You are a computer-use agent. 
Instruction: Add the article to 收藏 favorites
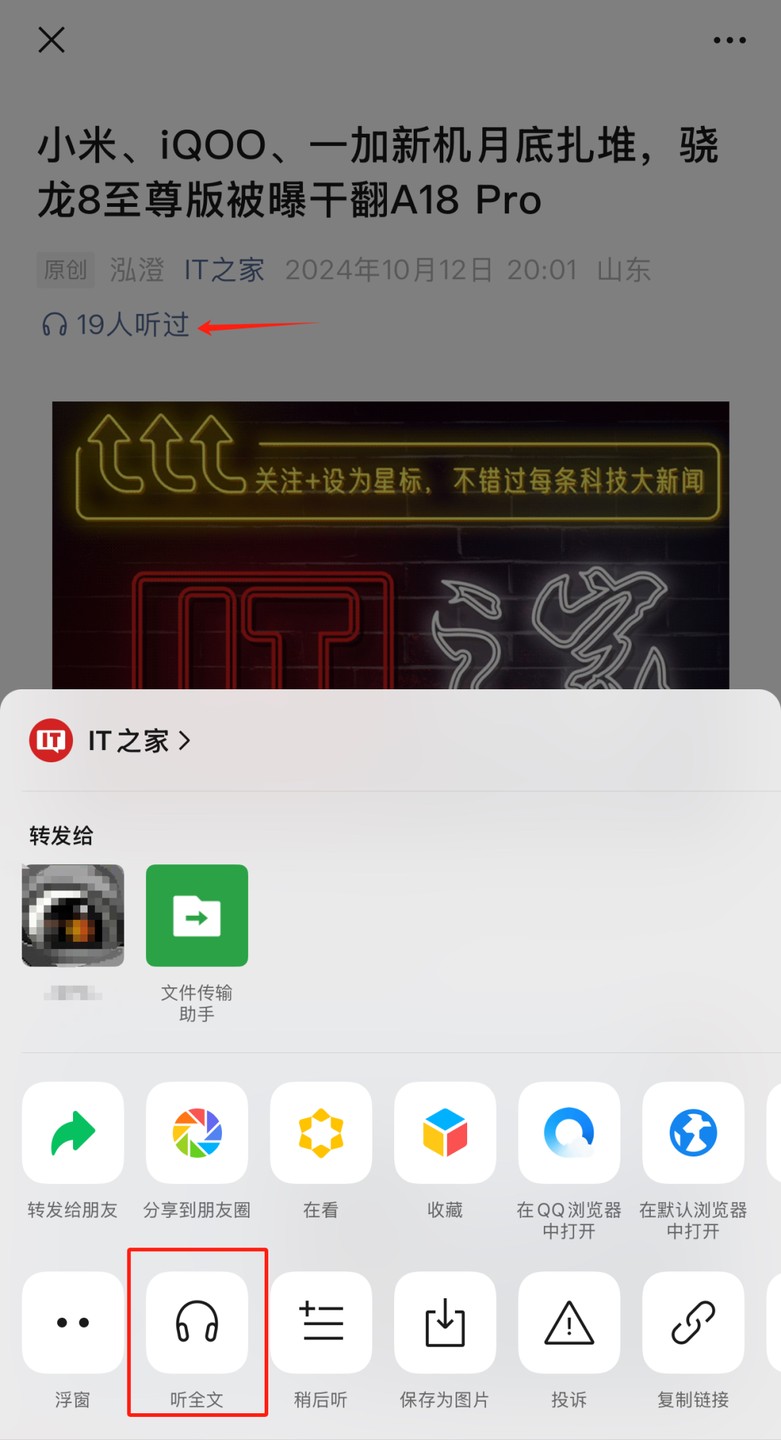pyautogui.click(x=445, y=1133)
